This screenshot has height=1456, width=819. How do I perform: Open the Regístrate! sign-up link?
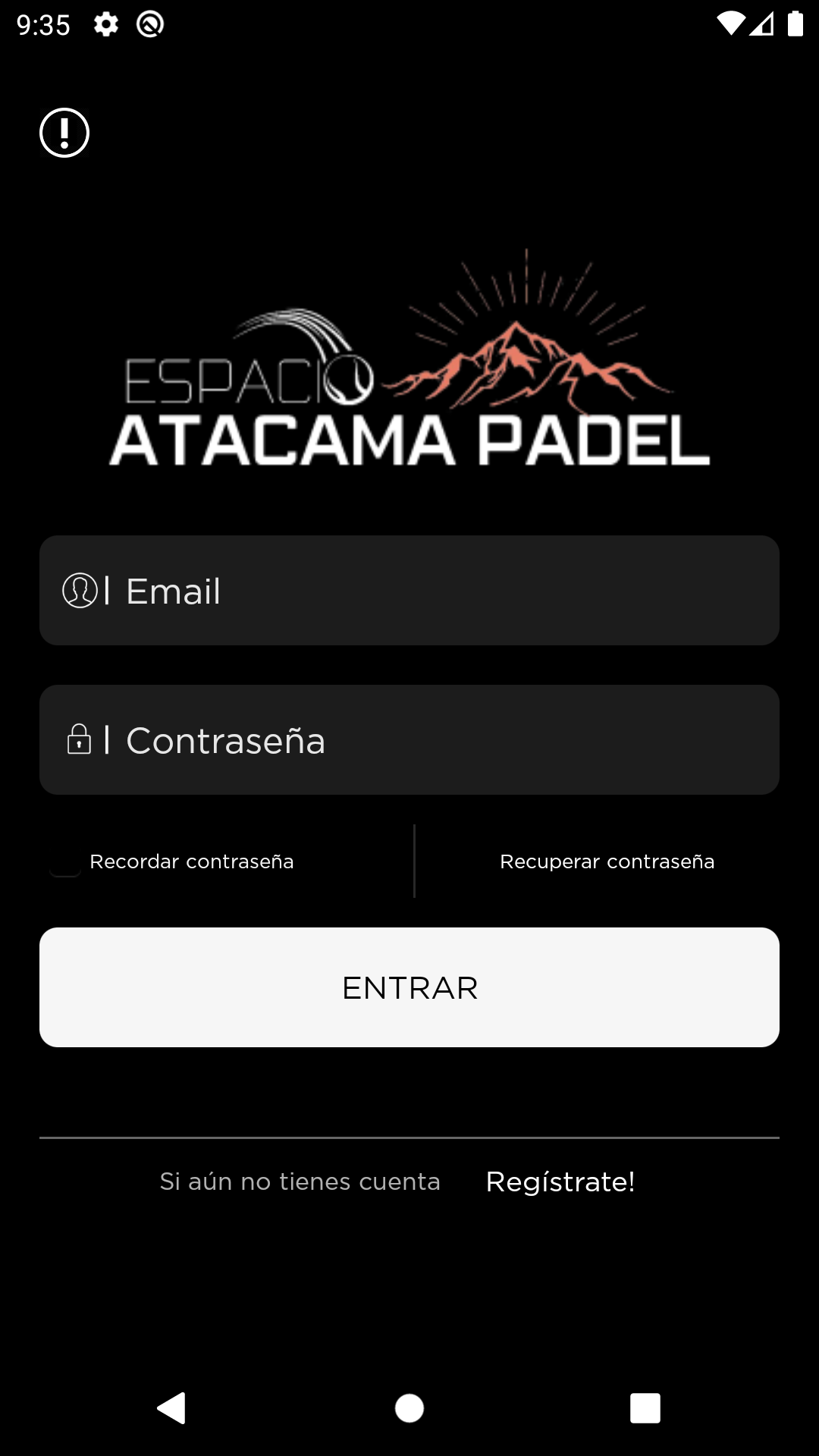pos(560,1181)
